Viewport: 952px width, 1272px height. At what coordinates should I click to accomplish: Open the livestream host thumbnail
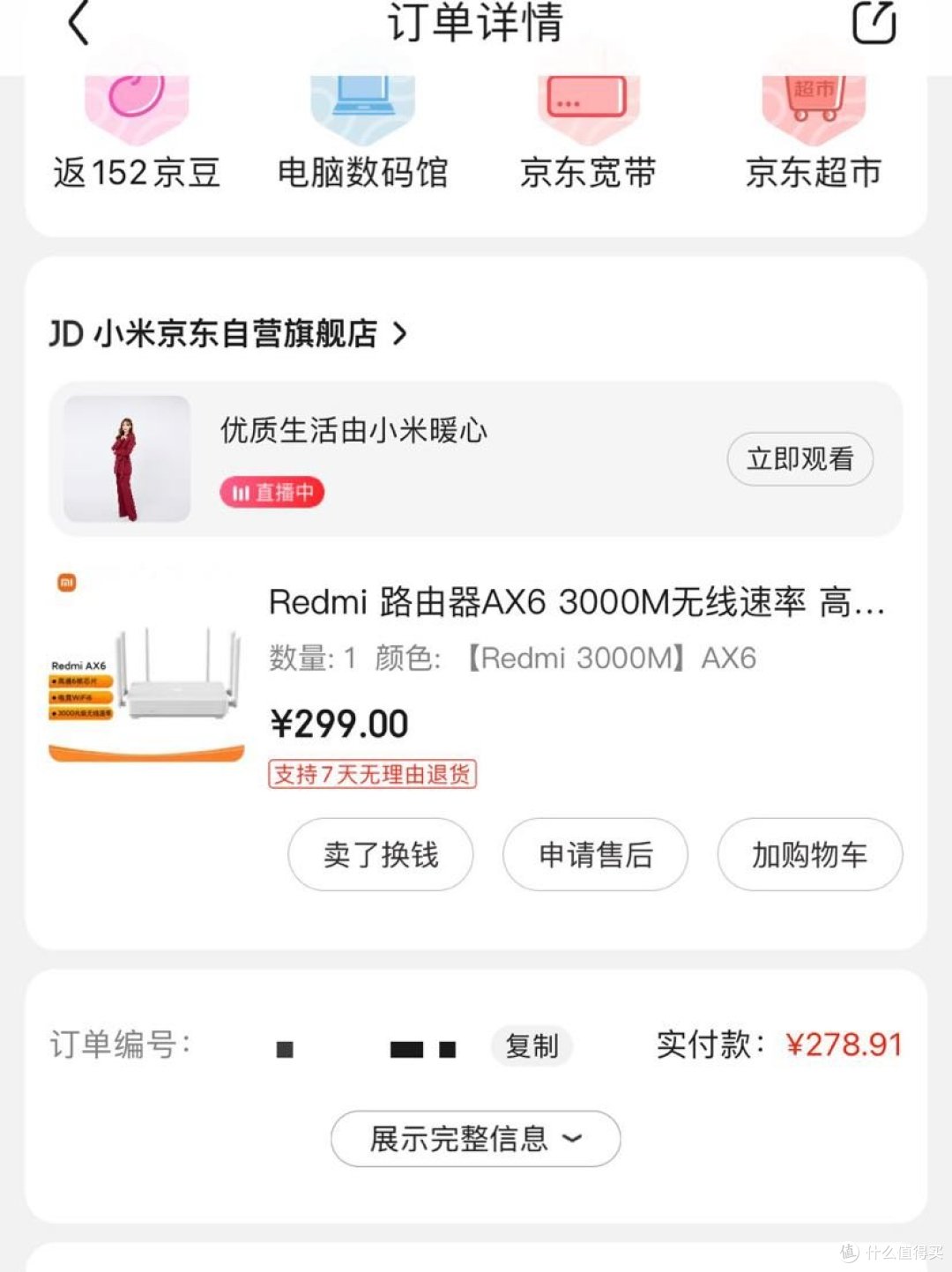pyautogui.click(x=127, y=458)
